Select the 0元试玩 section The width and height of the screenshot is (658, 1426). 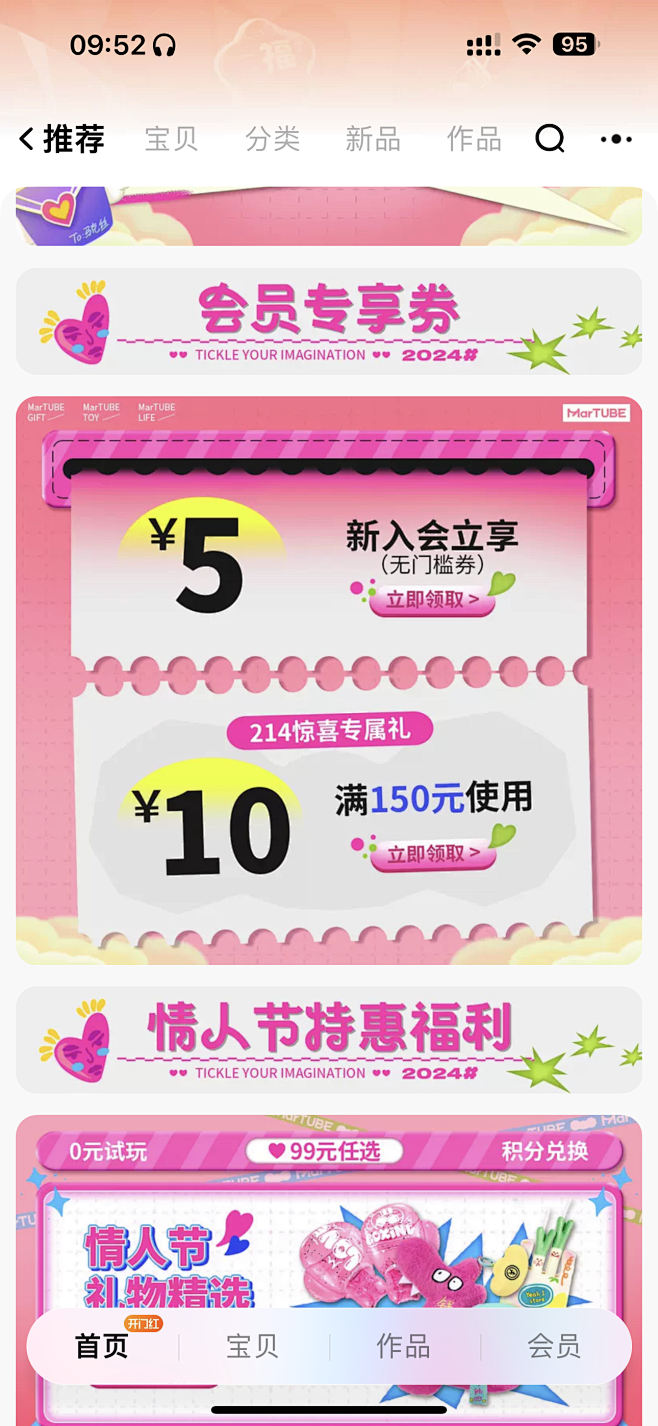108,1151
